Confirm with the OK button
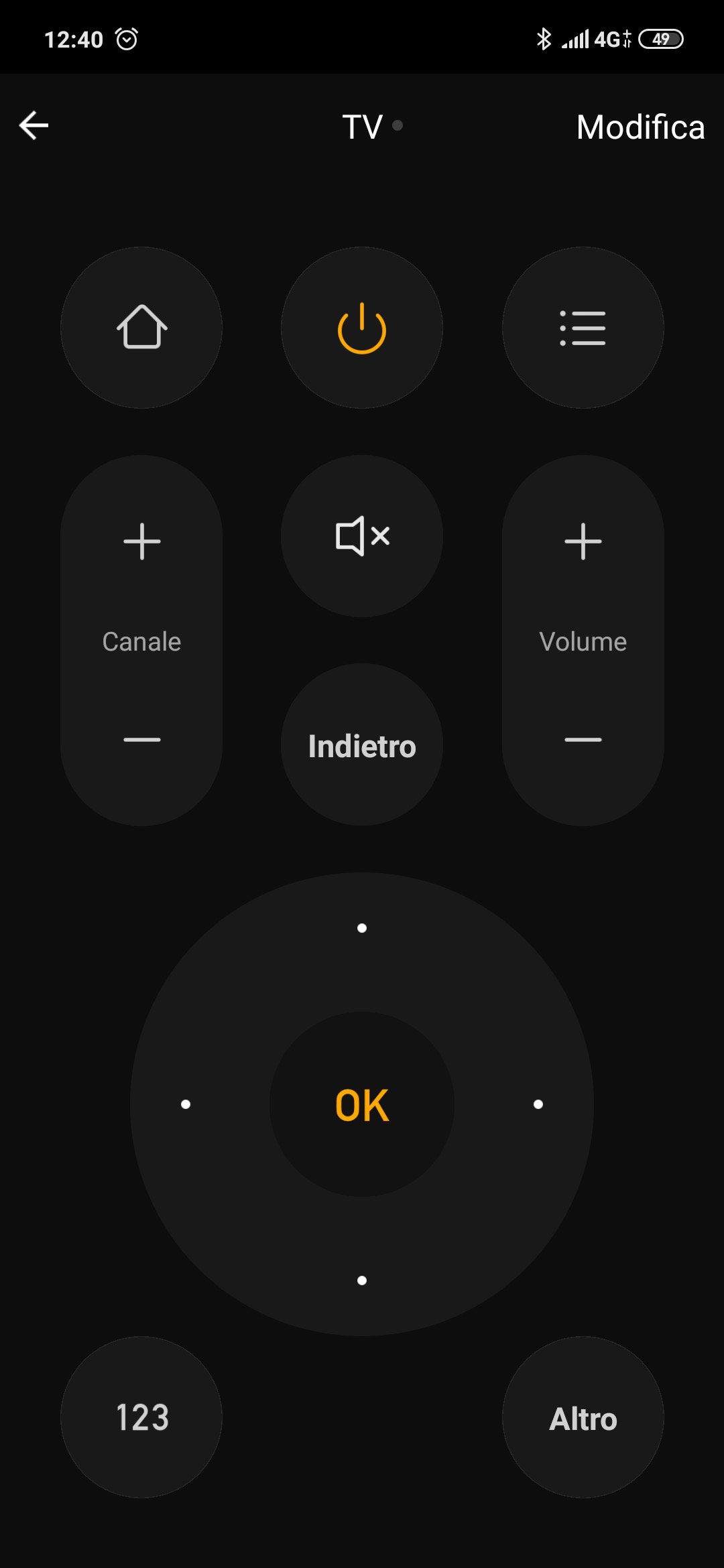 (x=362, y=1104)
